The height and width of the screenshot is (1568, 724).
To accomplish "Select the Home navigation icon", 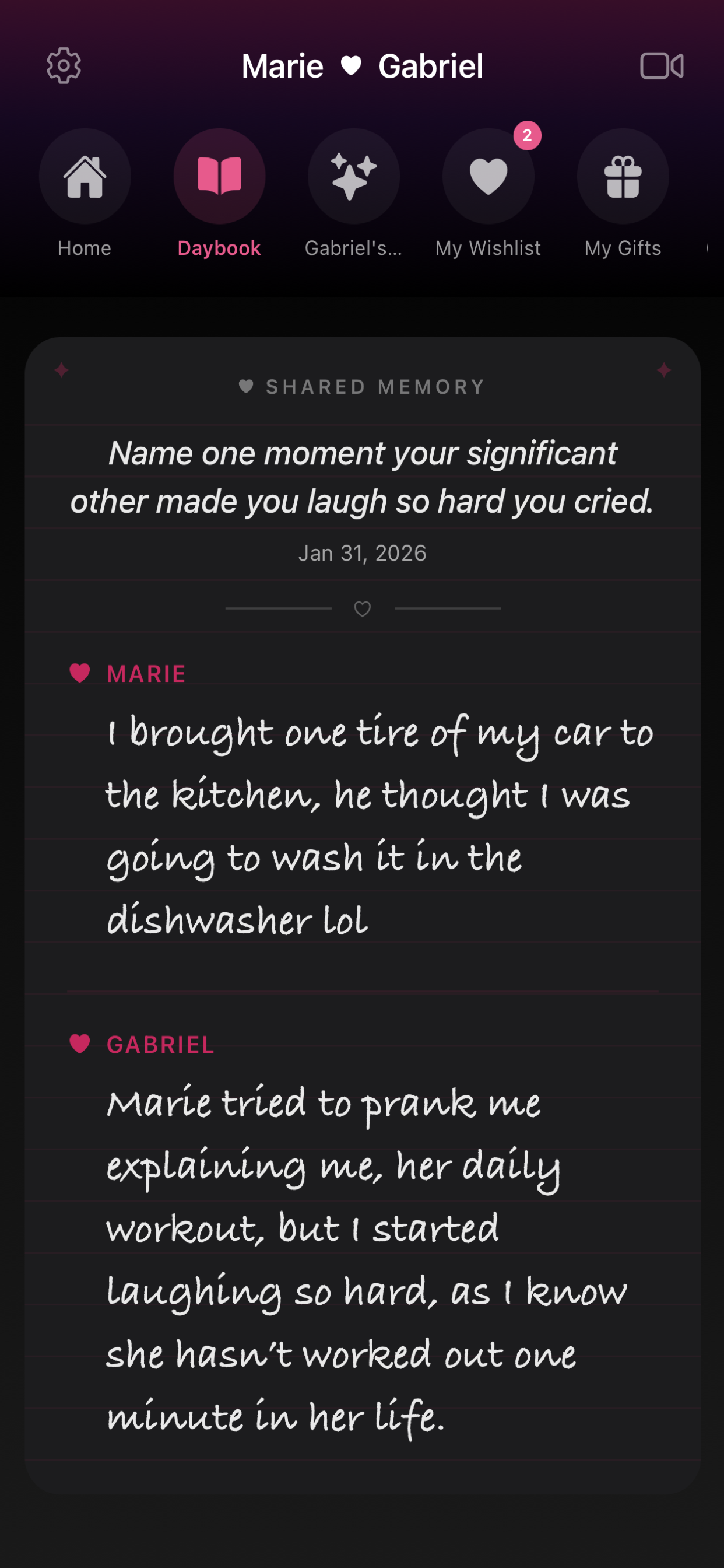I will [85, 176].
